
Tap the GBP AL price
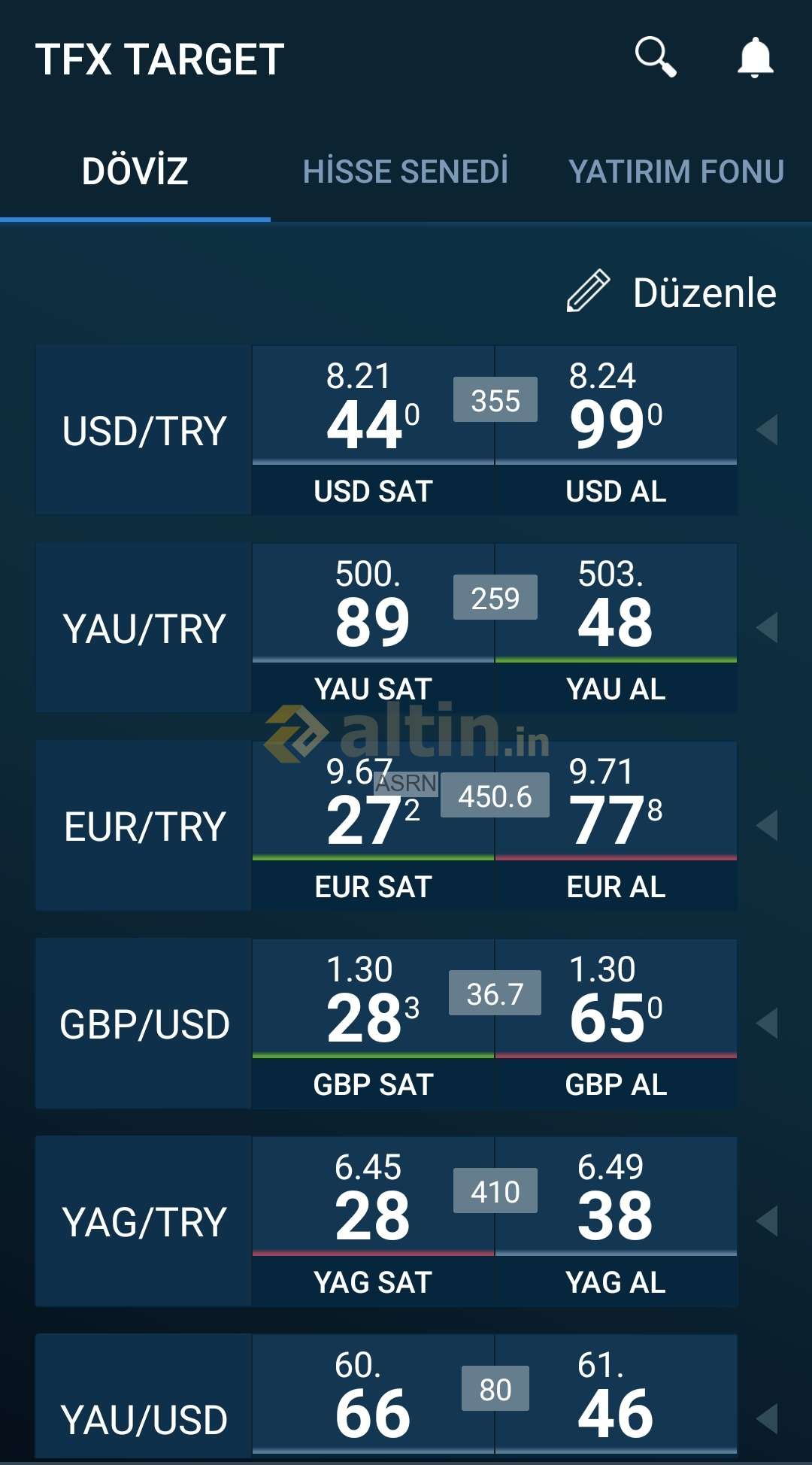tap(616, 1024)
